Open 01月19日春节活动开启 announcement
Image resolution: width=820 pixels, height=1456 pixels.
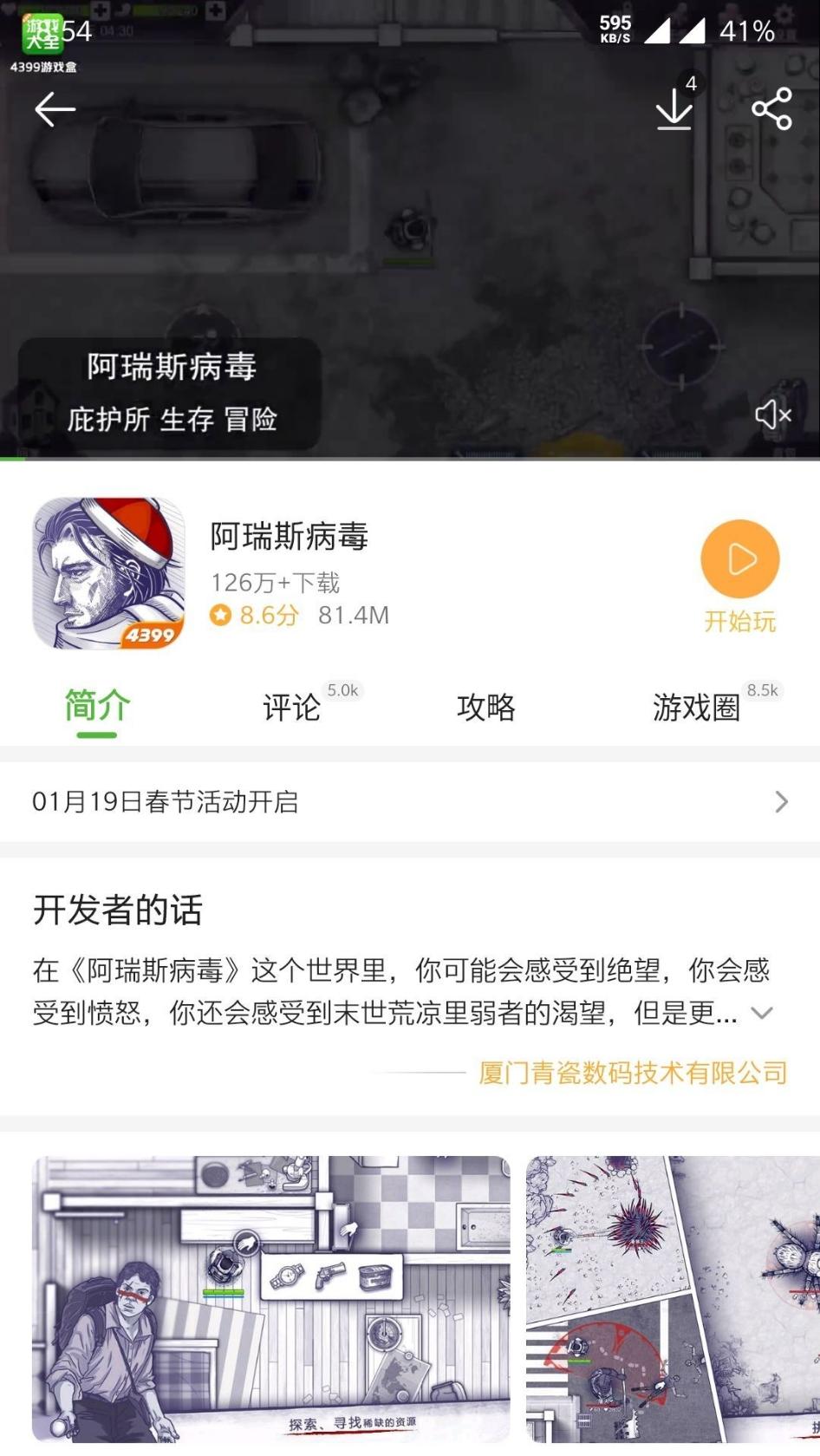pos(409,801)
